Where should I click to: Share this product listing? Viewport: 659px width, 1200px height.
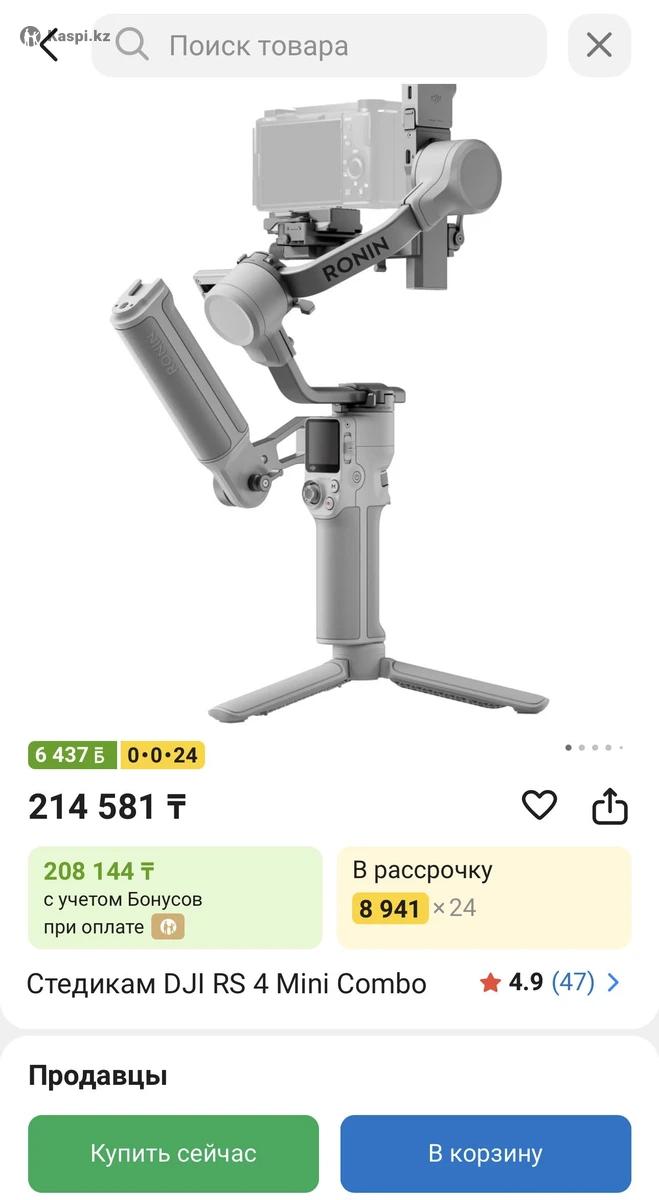pyautogui.click(x=609, y=806)
